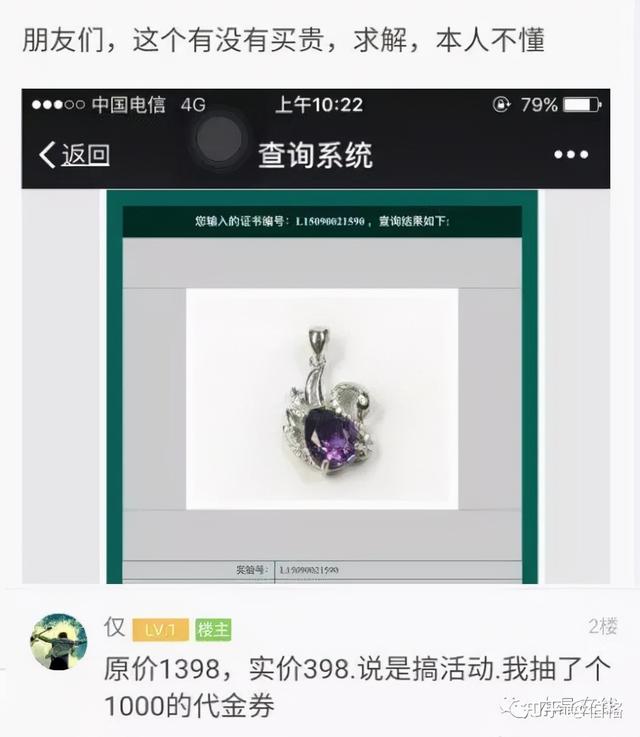
Task: Tap the username 仅
Action: click(114, 627)
